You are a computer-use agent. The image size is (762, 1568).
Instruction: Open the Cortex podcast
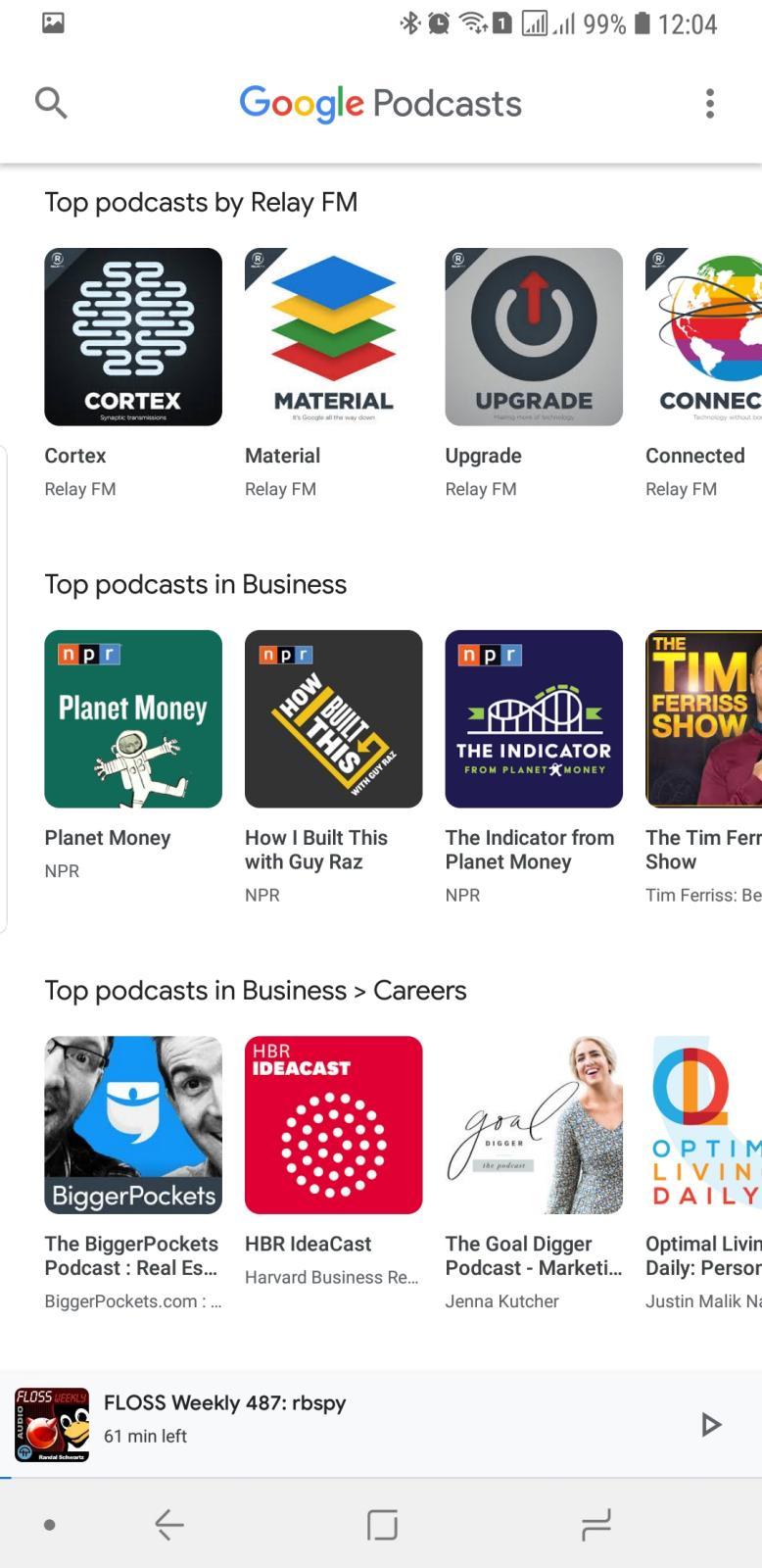pyautogui.click(x=133, y=337)
